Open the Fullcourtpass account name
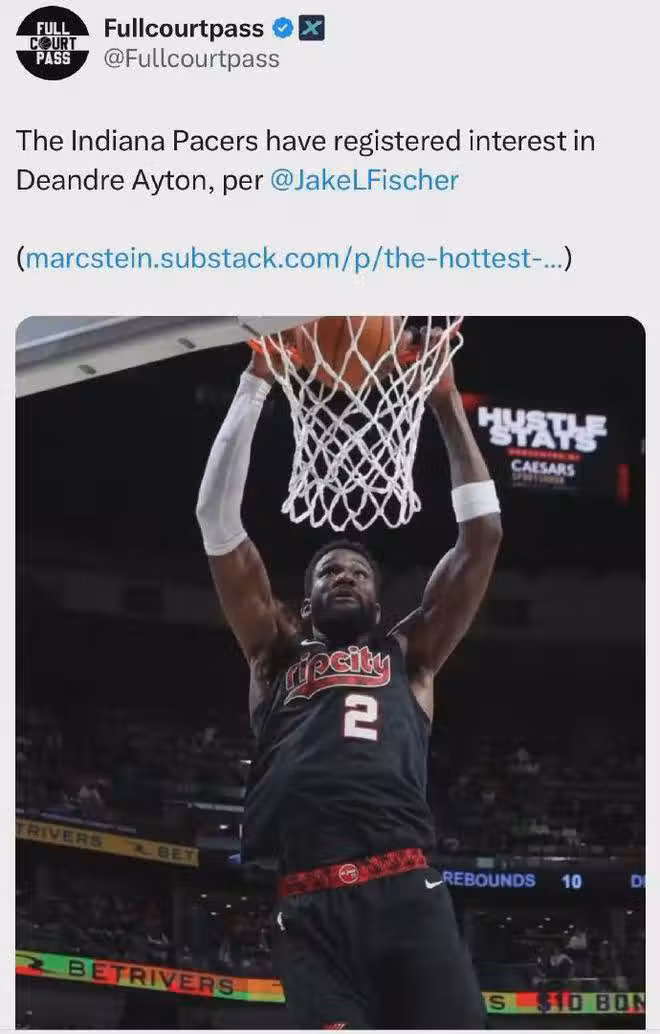The height and width of the screenshot is (1034, 660). pos(184,28)
